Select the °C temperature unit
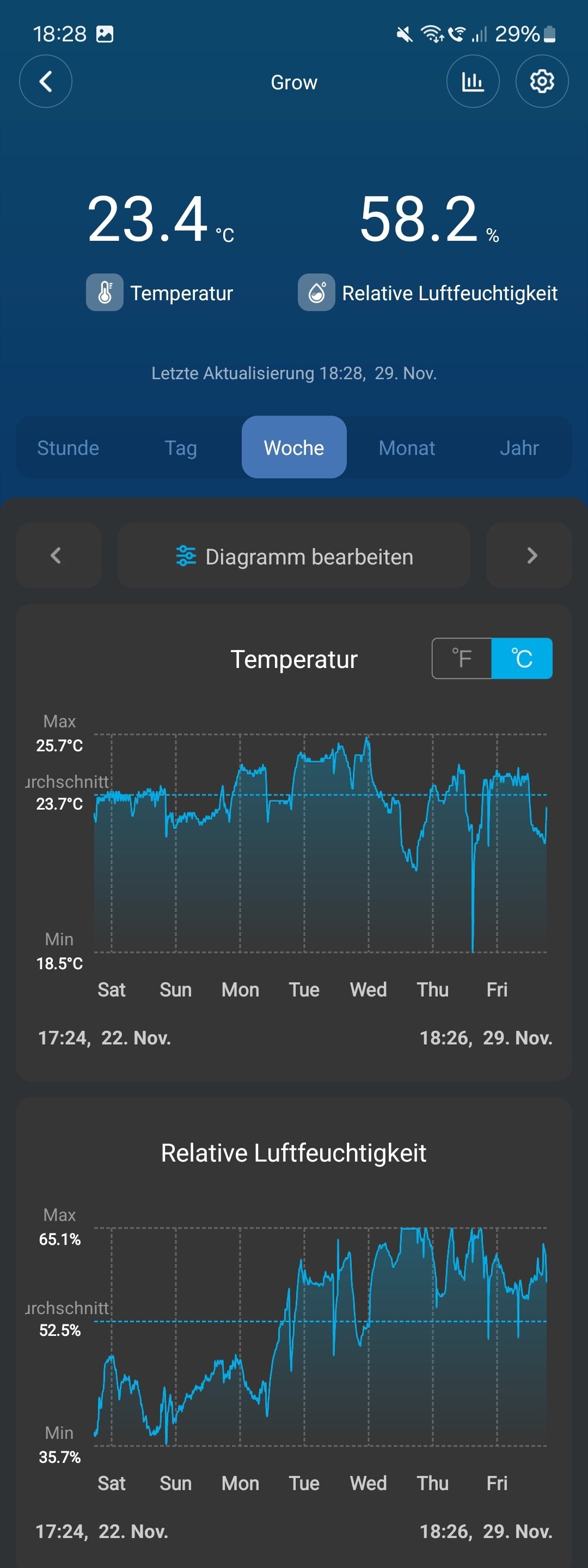Screen dimensions: 588x1568 point(522,658)
